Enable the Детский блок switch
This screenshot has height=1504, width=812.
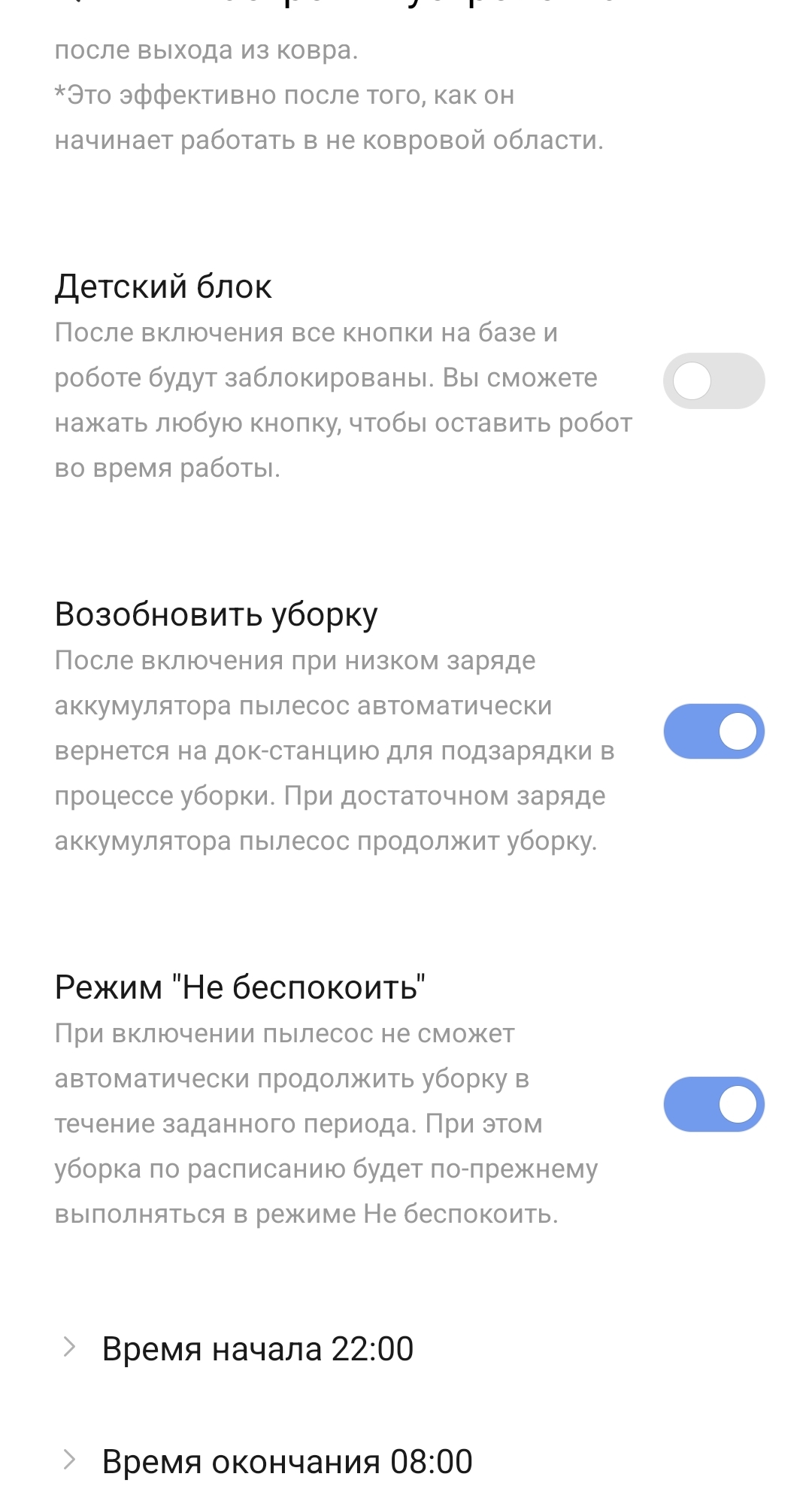coord(714,381)
